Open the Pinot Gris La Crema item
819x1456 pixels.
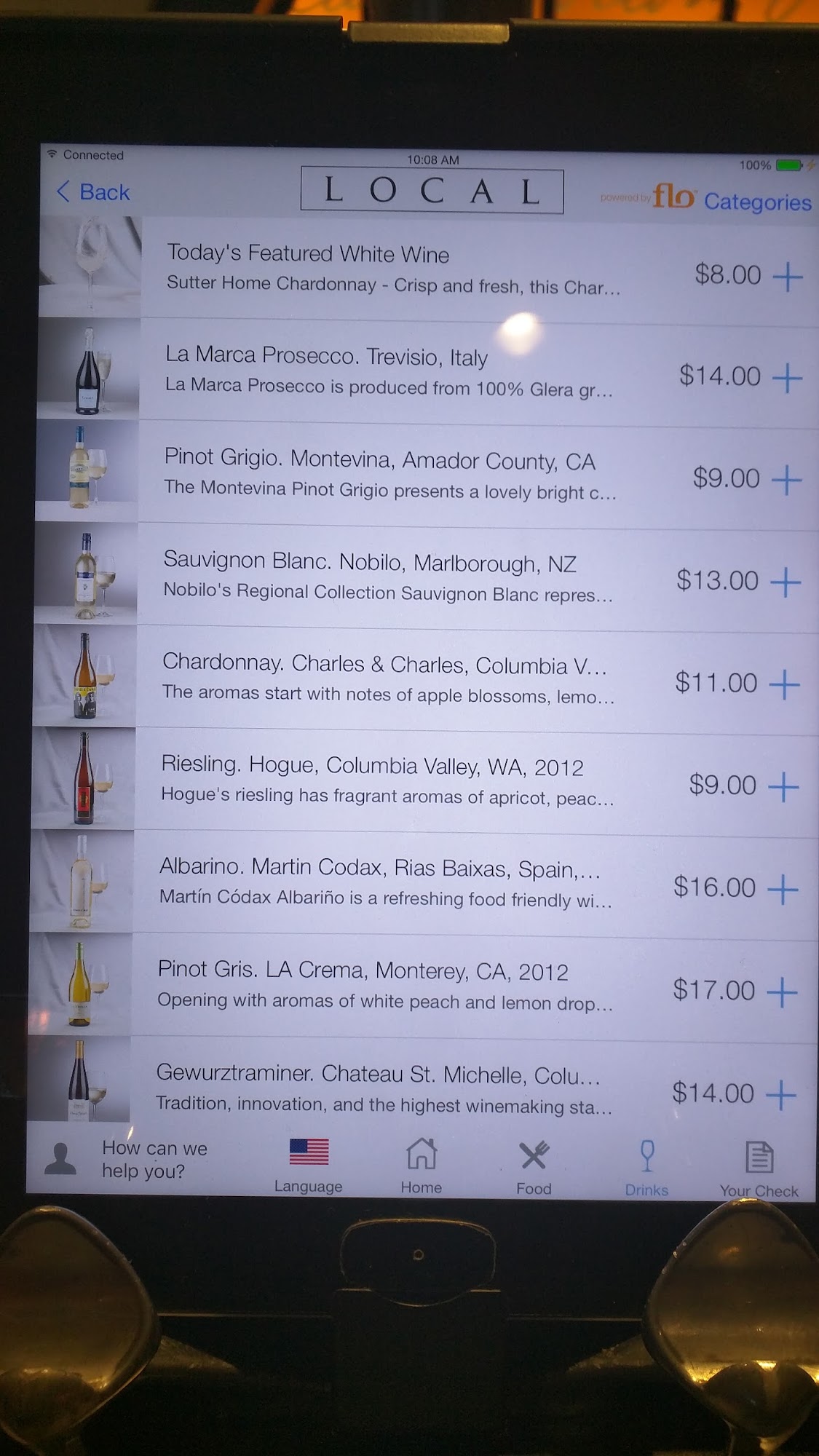point(384,985)
